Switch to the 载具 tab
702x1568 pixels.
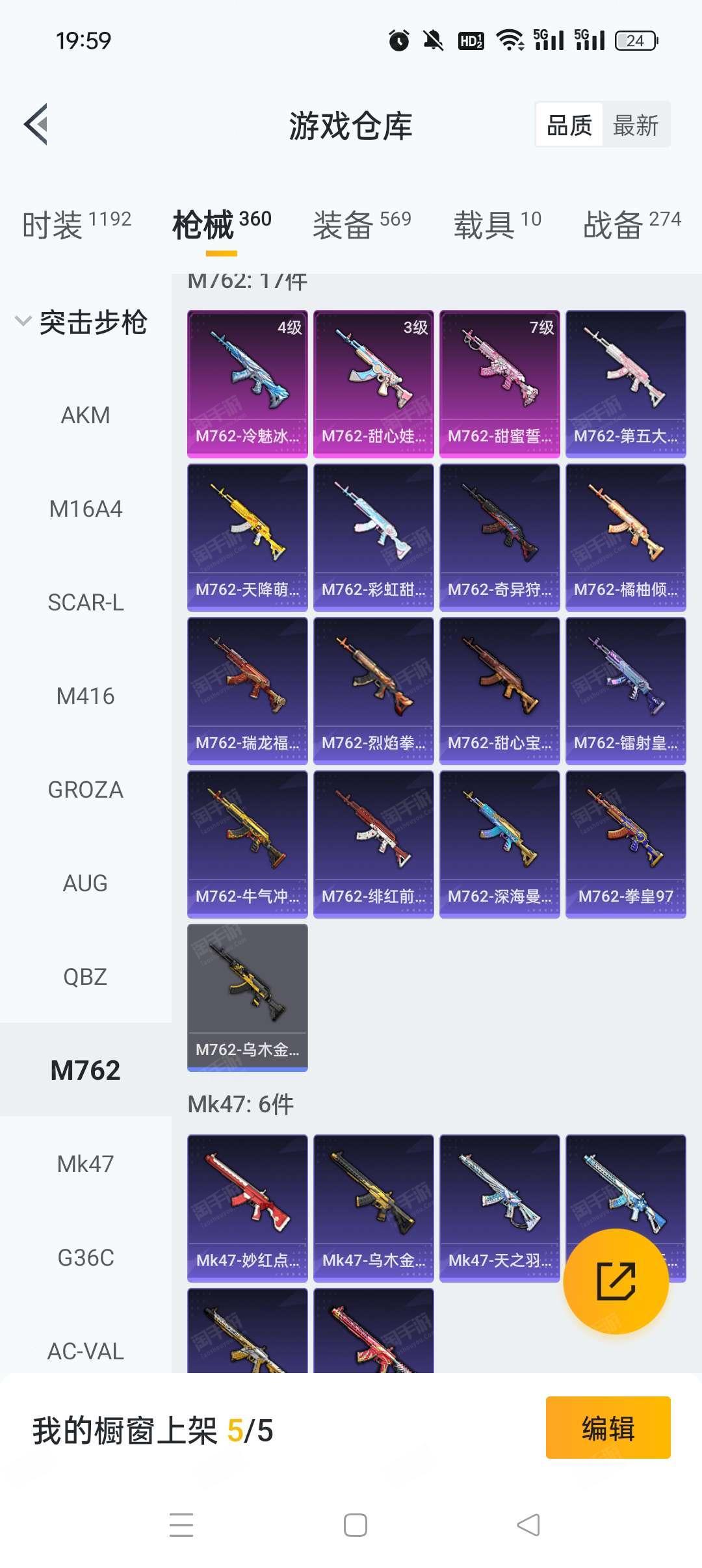[497, 225]
